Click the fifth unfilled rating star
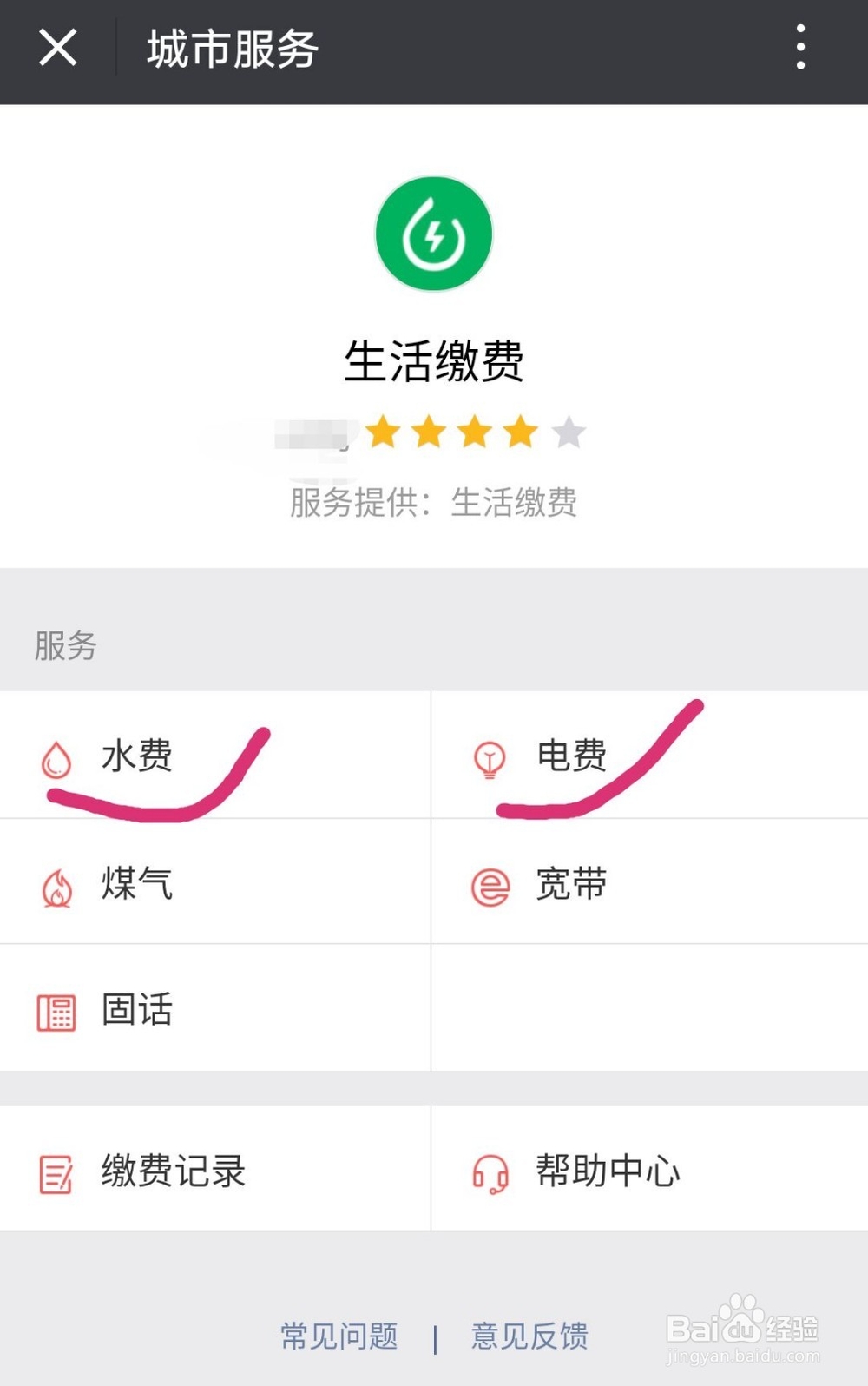This screenshot has height=1386, width=868. (x=569, y=431)
